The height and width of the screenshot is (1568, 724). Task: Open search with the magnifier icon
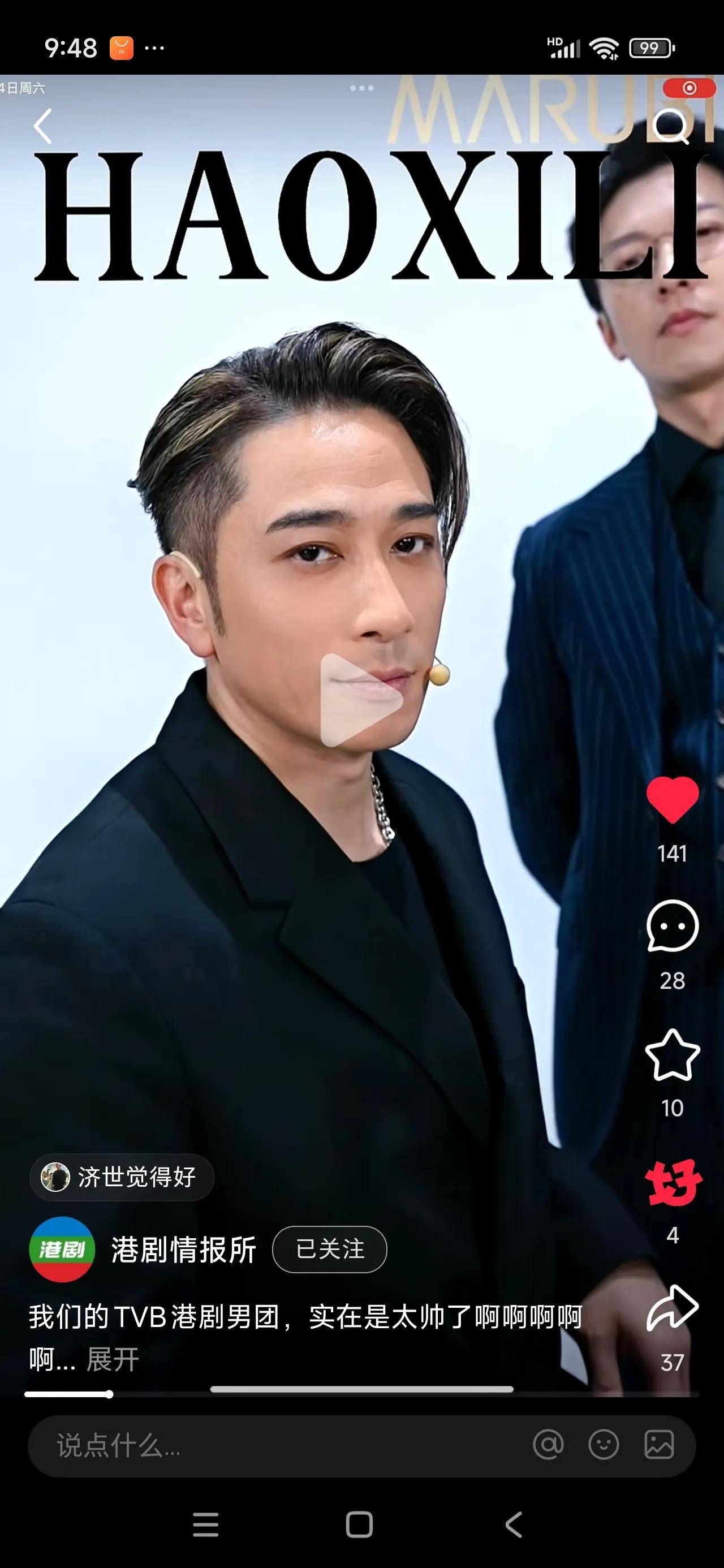pyautogui.click(x=670, y=126)
